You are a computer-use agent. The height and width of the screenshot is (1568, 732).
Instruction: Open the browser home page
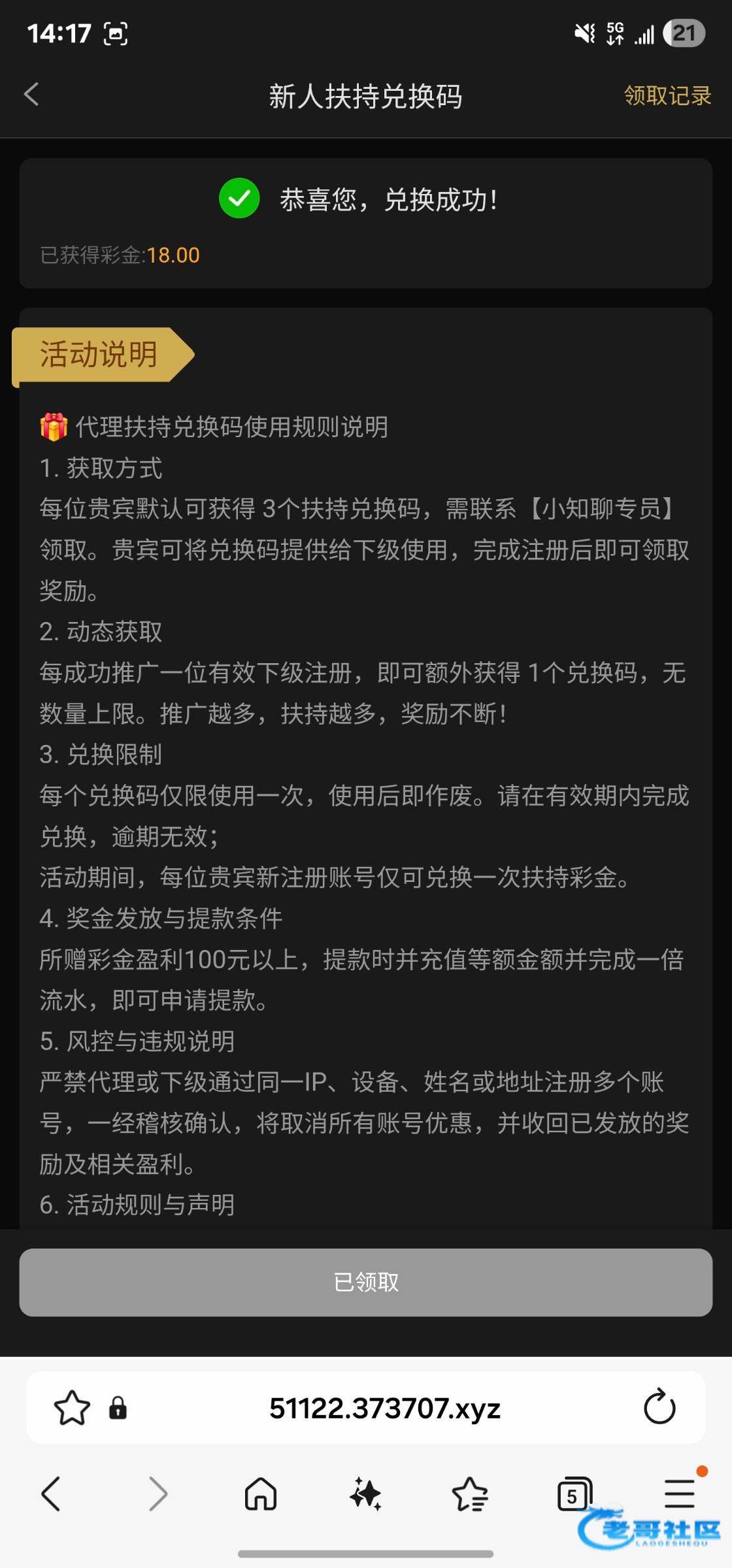[x=261, y=1494]
